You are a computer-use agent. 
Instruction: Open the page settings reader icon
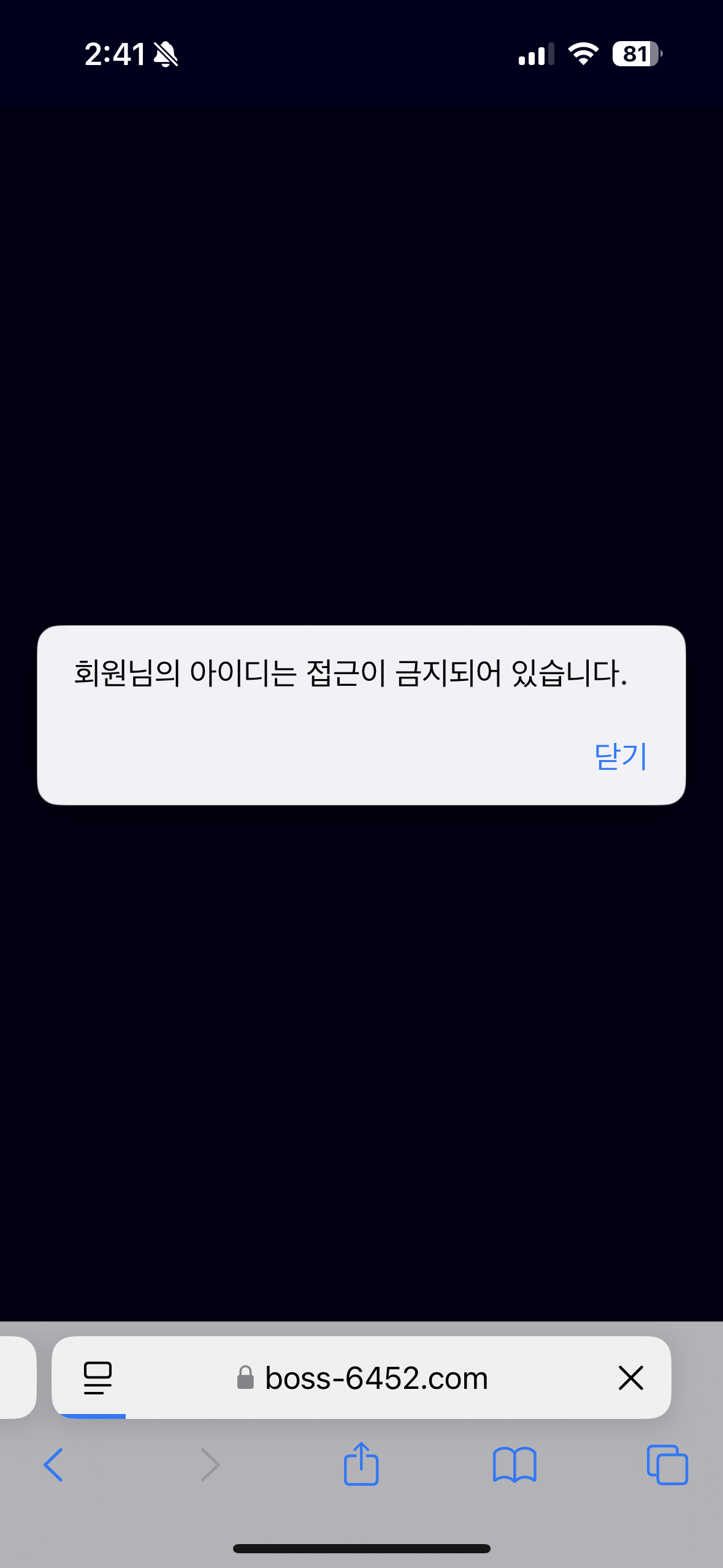(x=98, y=1377)
